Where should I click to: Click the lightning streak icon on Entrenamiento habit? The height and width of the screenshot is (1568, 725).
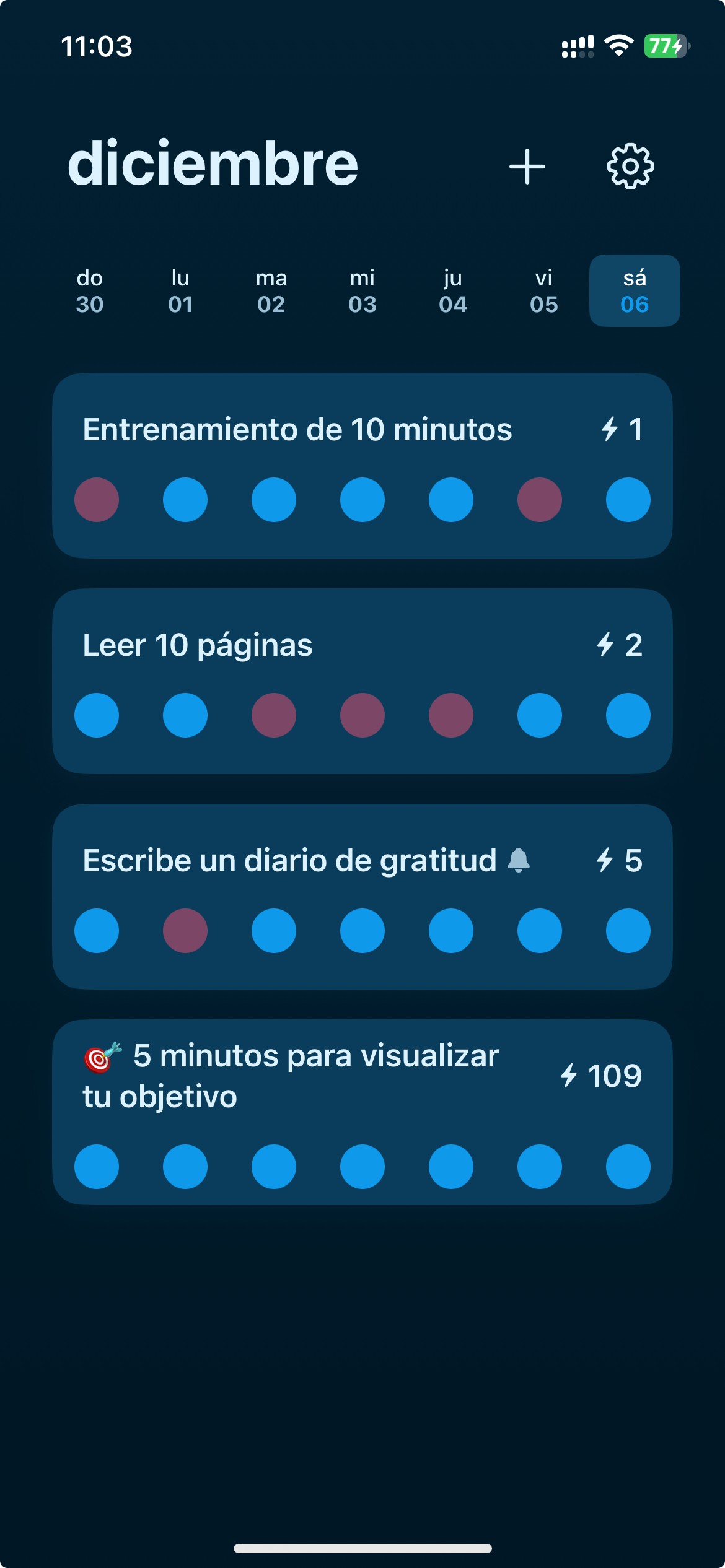click(609, 429)
